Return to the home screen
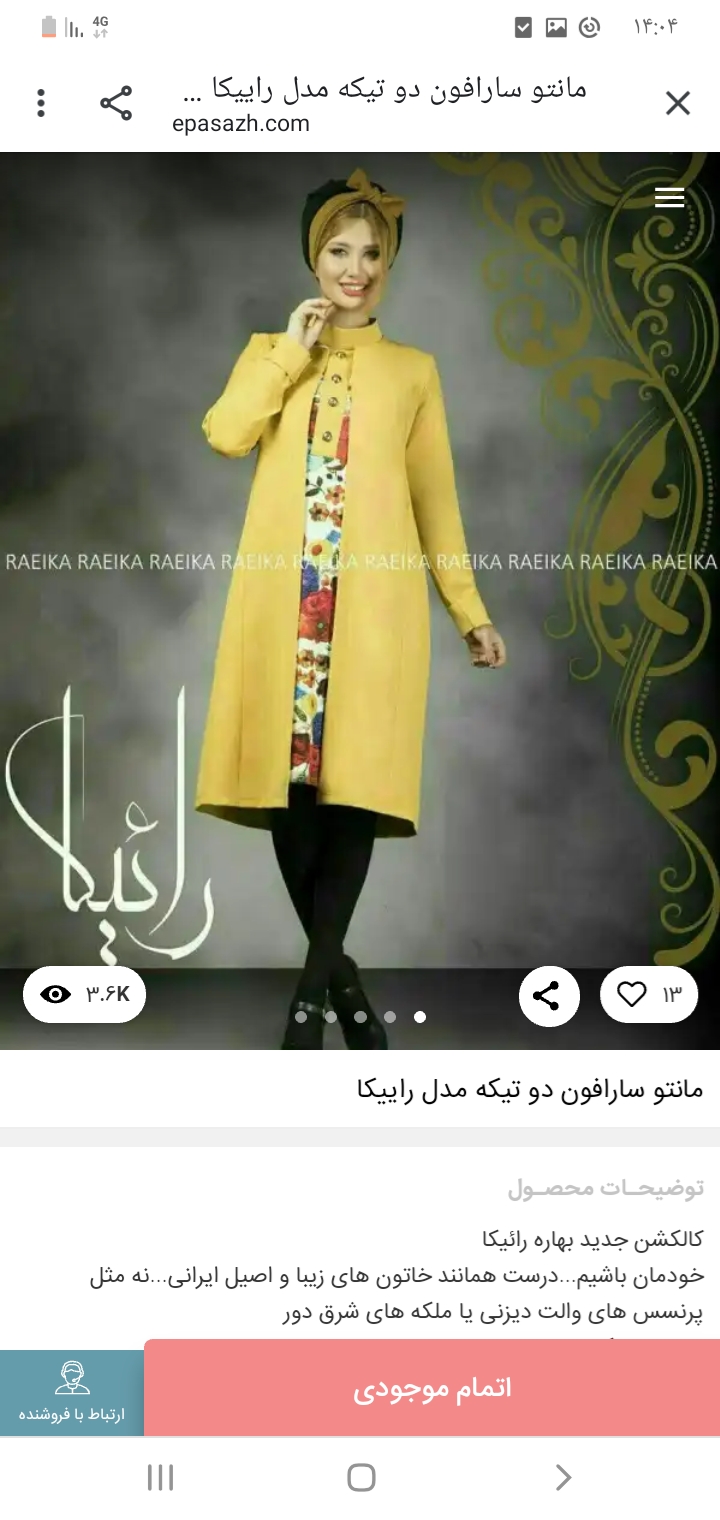This screenshot has width=720, height=1520. pos(361,1477)
